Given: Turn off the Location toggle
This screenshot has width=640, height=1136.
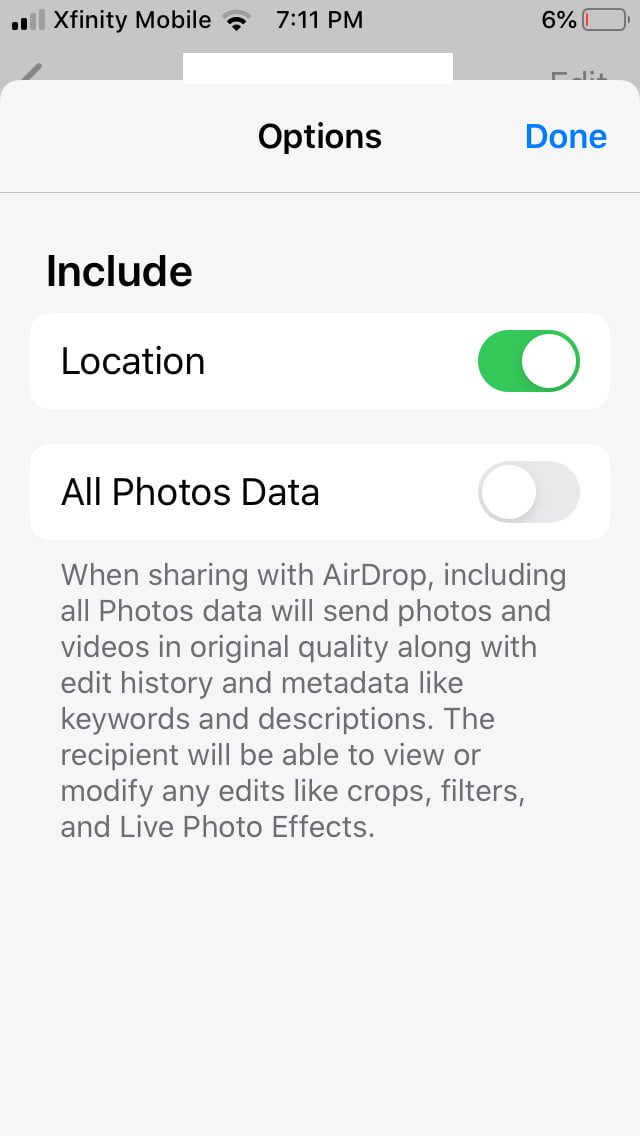Looking at the screenshot, I should pyautogui.click(x=528, y=361).
